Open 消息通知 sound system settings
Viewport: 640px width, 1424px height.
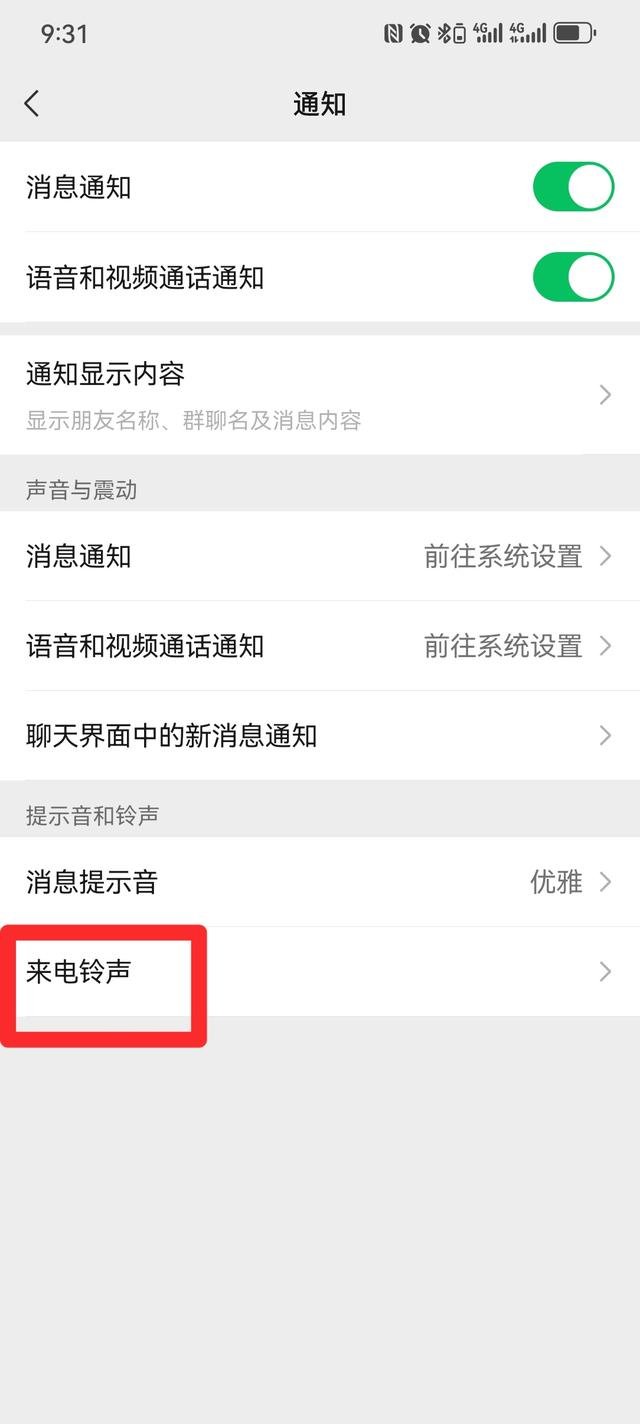[x=320, y=556]
